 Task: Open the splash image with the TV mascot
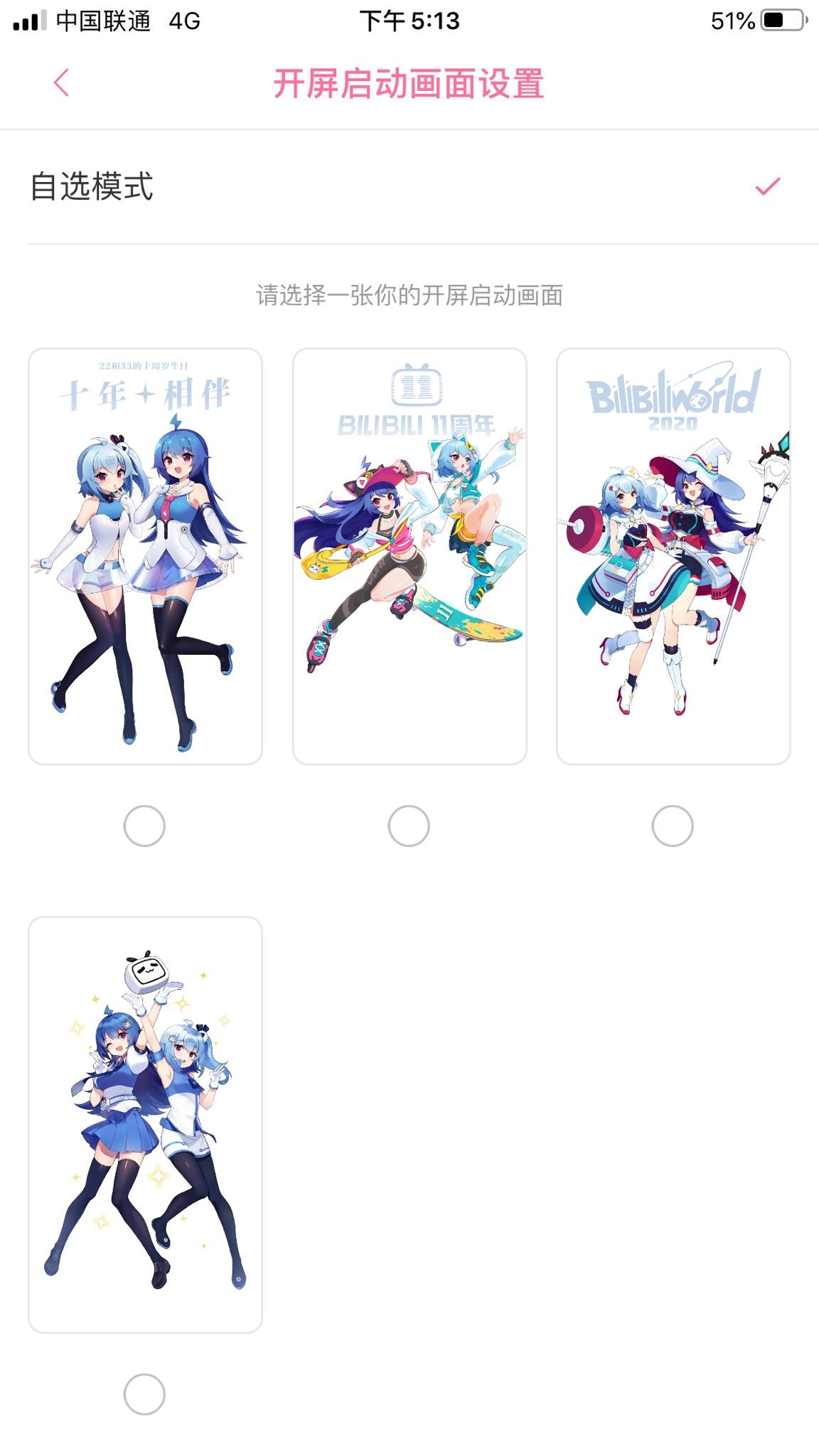145,1125
